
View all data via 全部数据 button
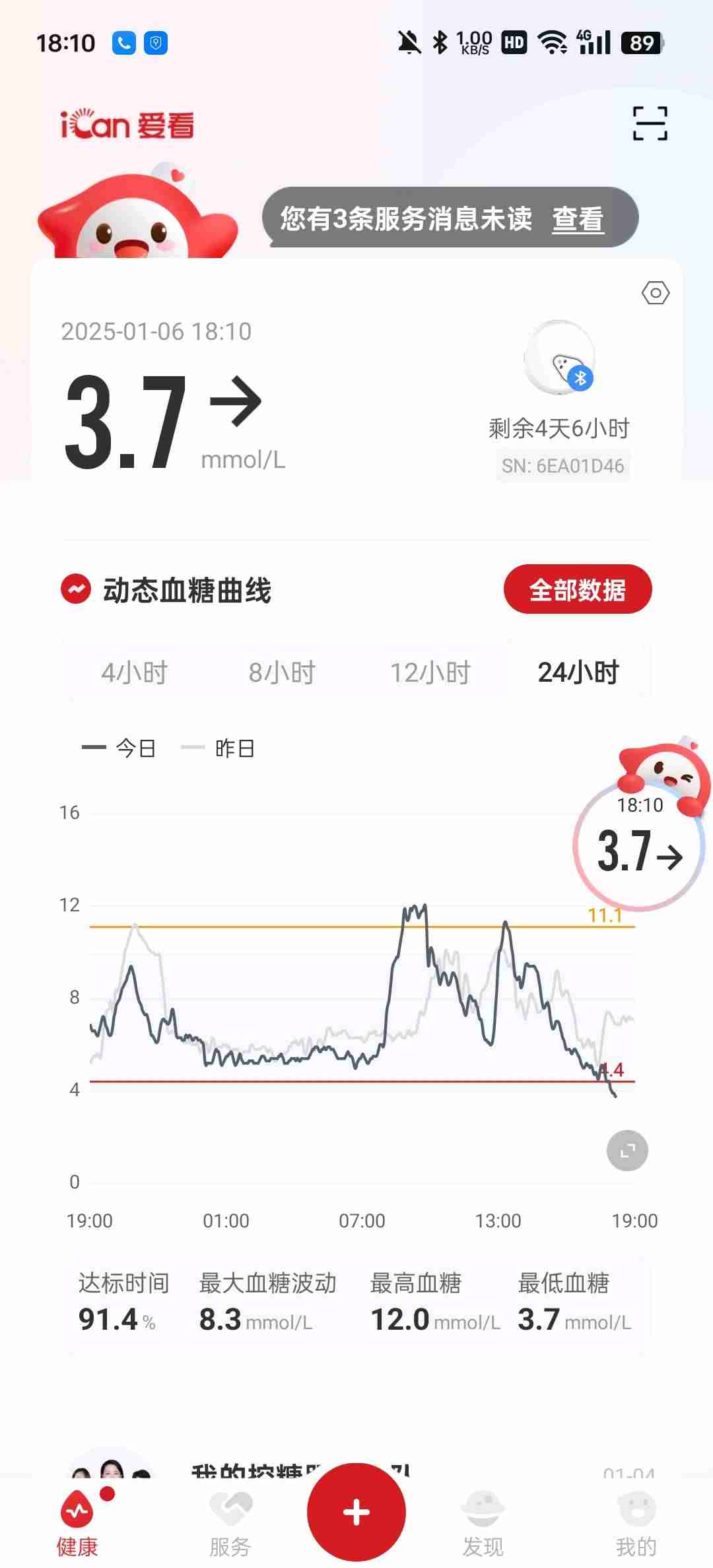tap(578, 589)
